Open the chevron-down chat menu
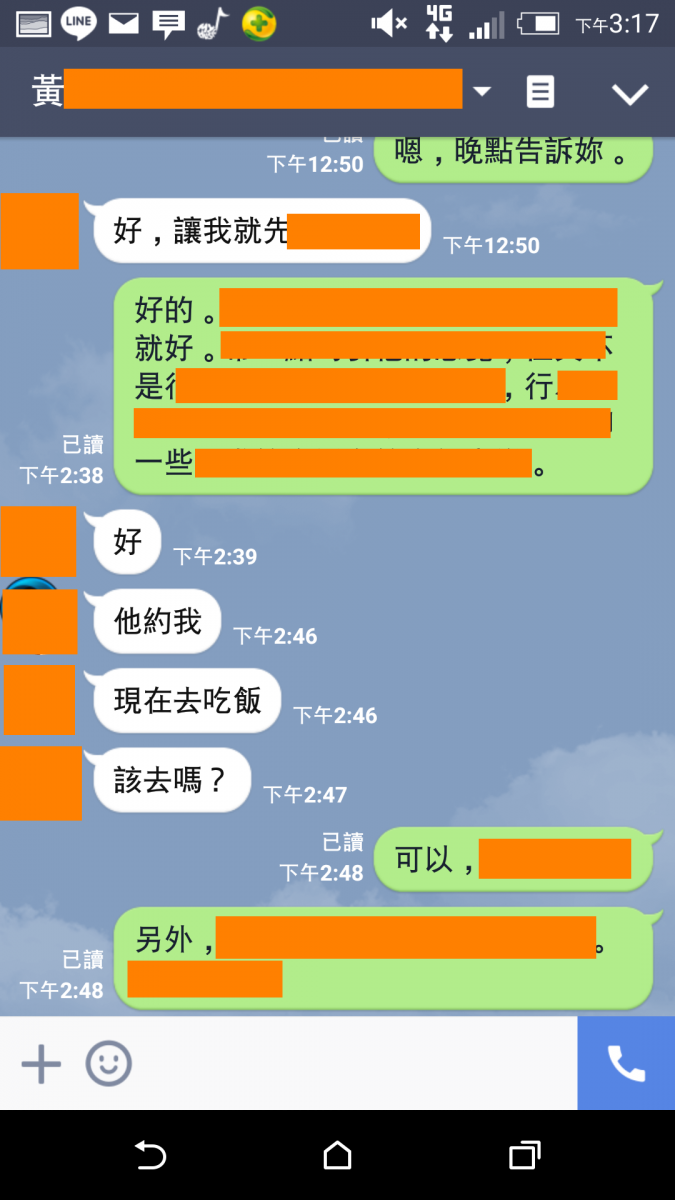The image size is (675, 1200). click(630, 93)
